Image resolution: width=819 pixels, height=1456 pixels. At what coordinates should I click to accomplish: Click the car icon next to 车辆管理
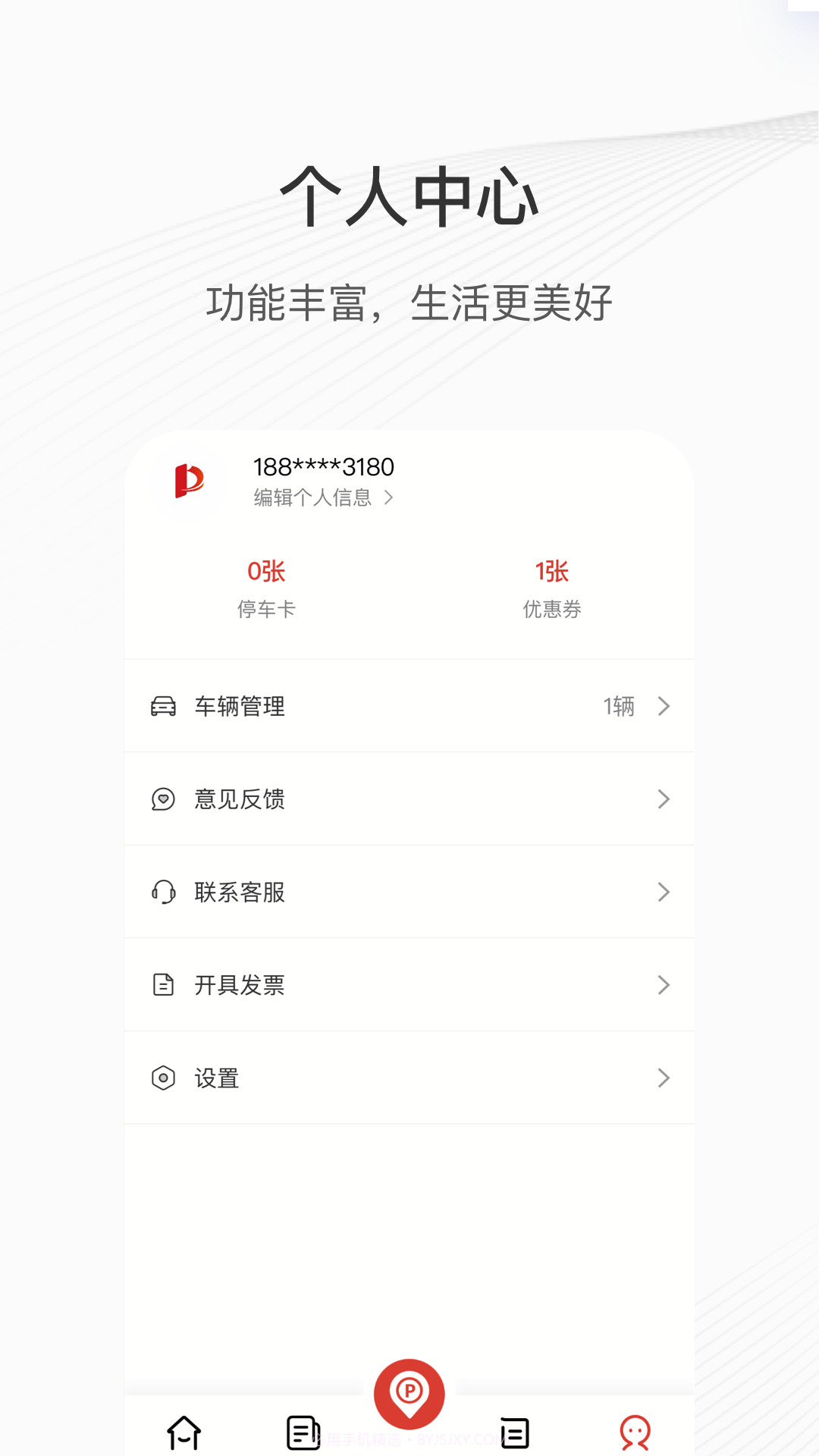click(x=162, y=706)
